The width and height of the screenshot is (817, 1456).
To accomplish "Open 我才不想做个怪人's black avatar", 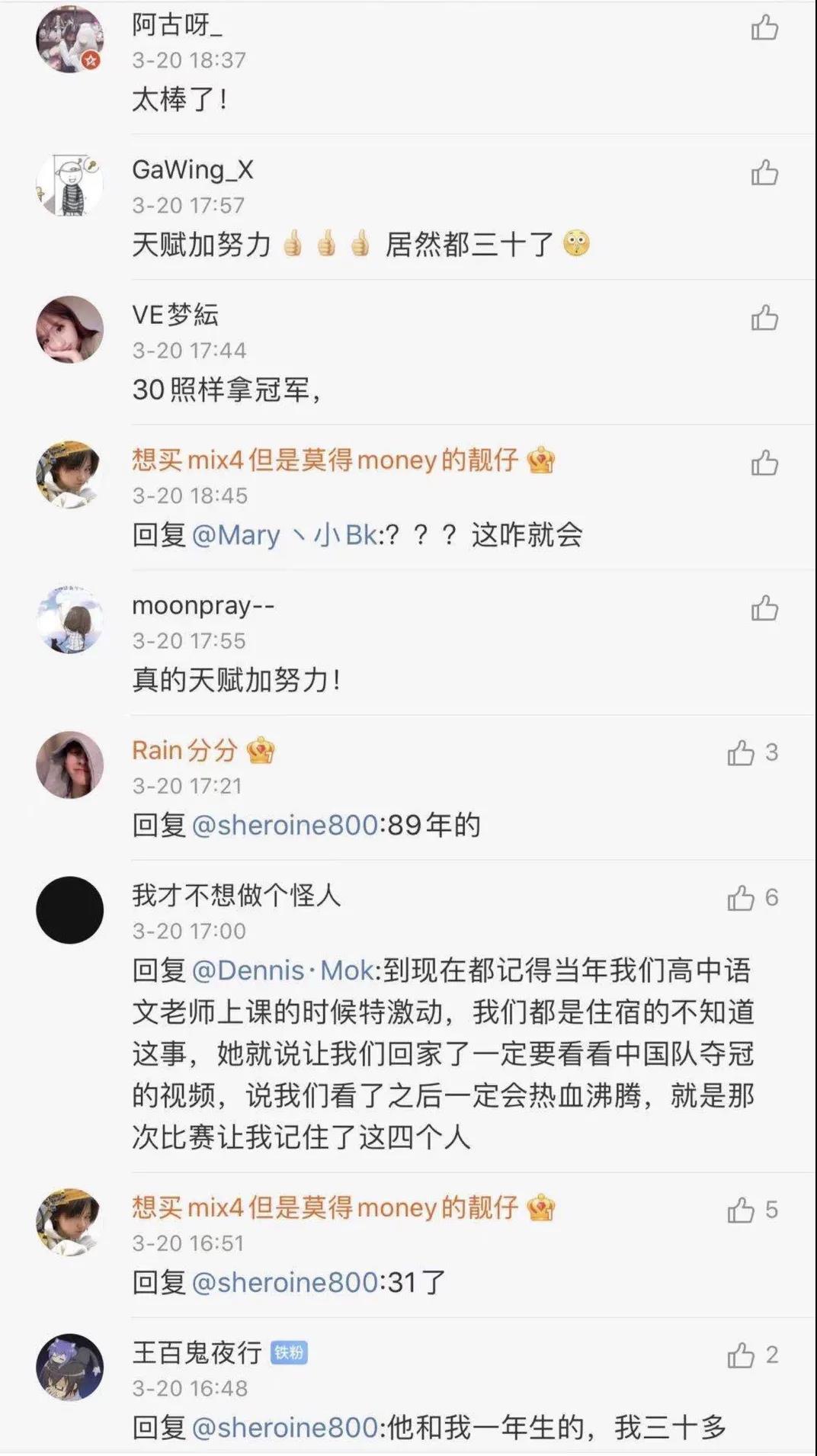I will (x=69, y=909).
